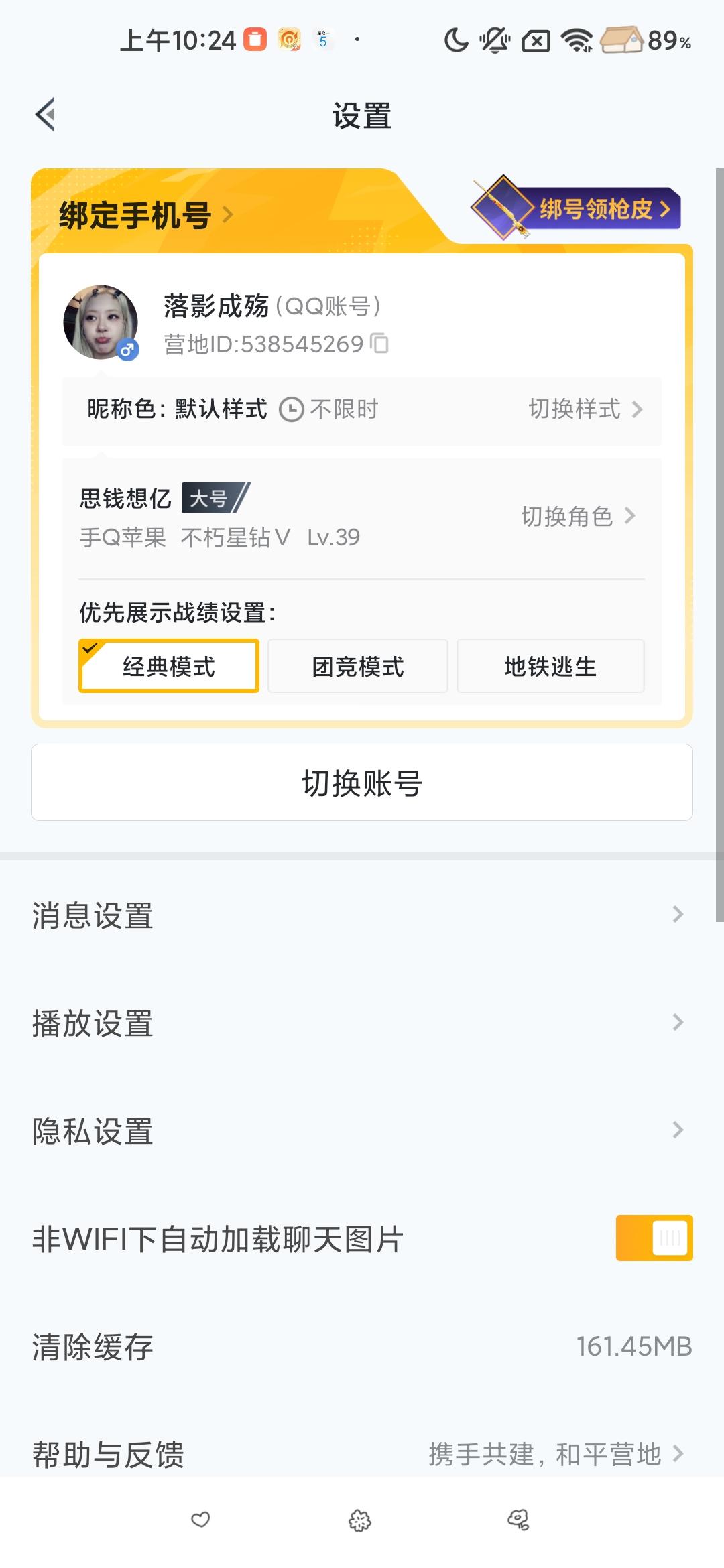Open 切换角色 to change characters
724x1568 pixels.
coord(578,517)
